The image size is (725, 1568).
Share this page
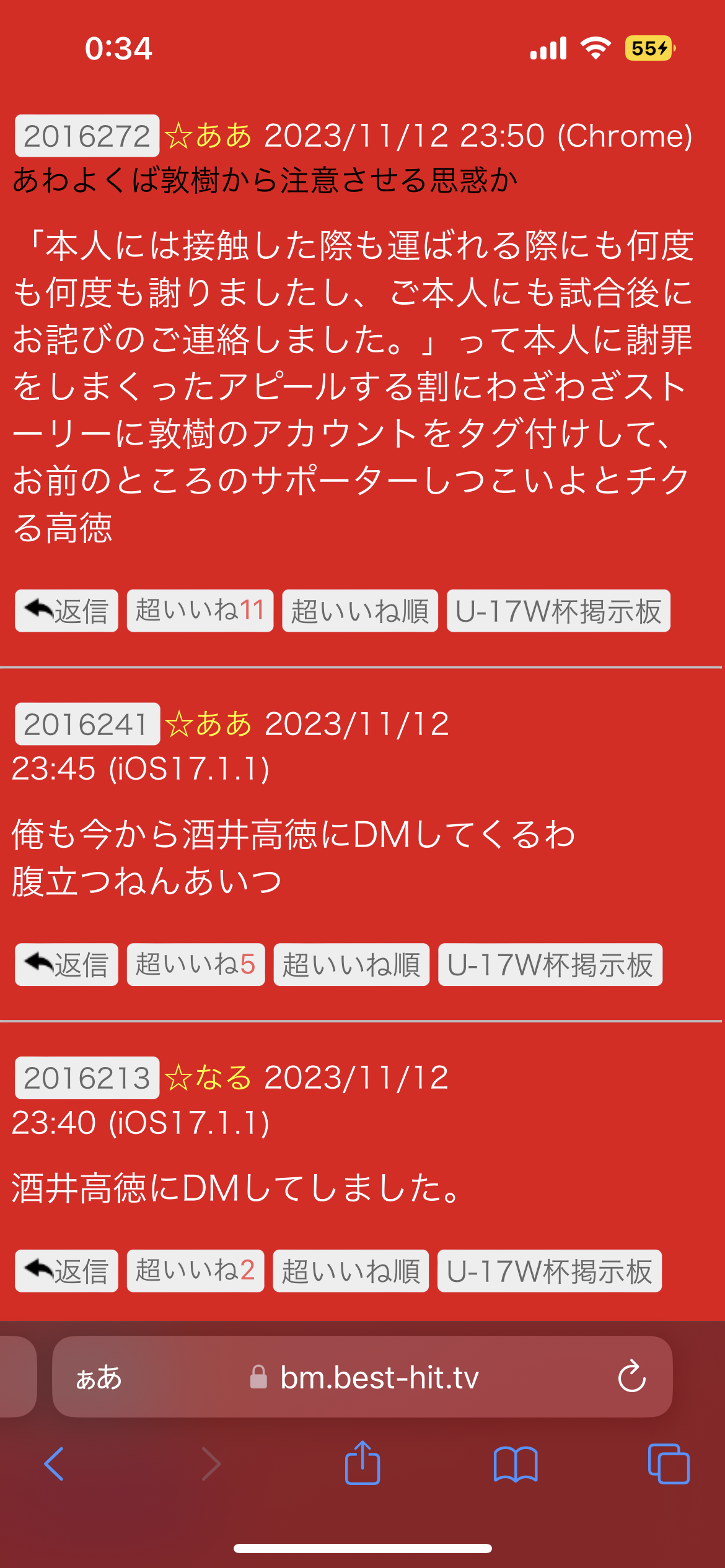(x=362, y=1463)
